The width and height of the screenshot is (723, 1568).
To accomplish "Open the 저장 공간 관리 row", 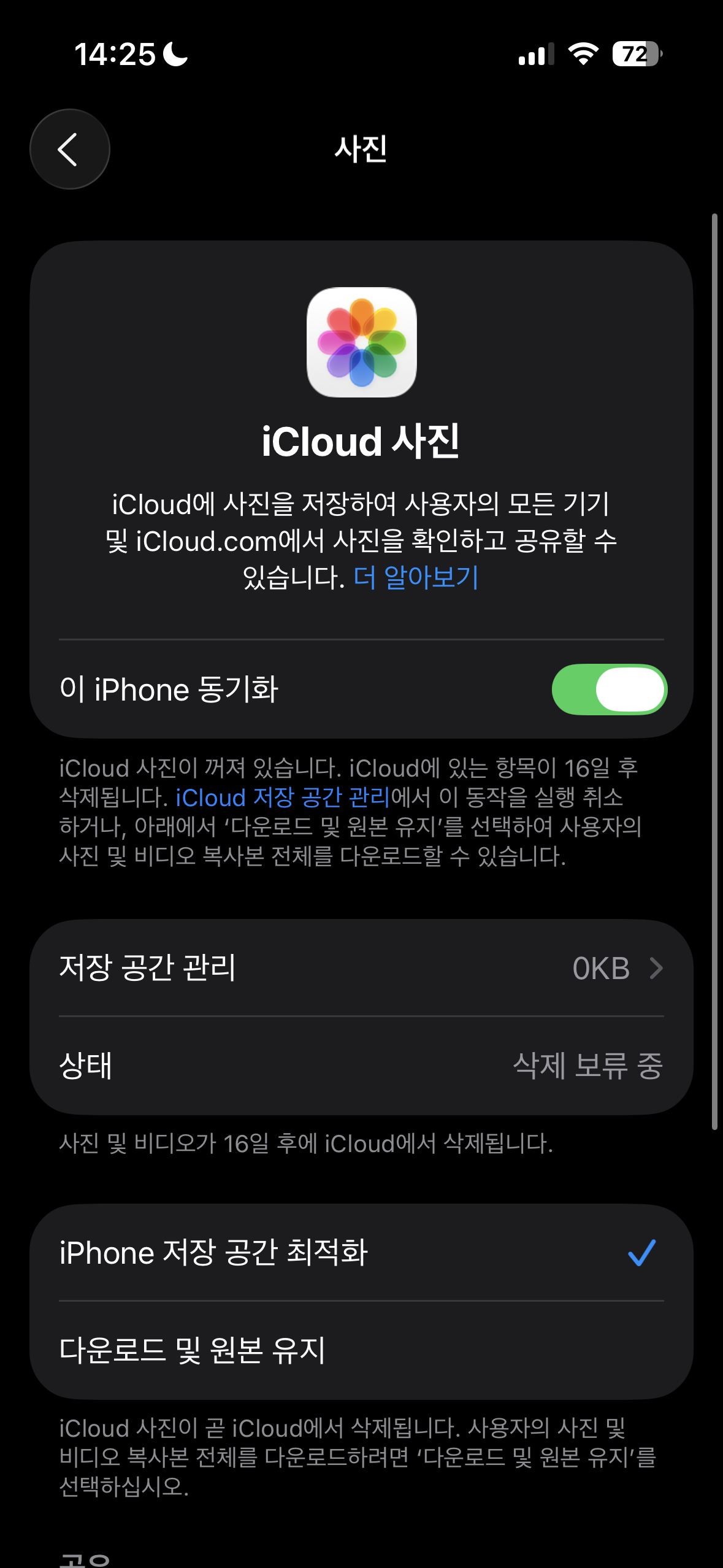I will [361, 968].
